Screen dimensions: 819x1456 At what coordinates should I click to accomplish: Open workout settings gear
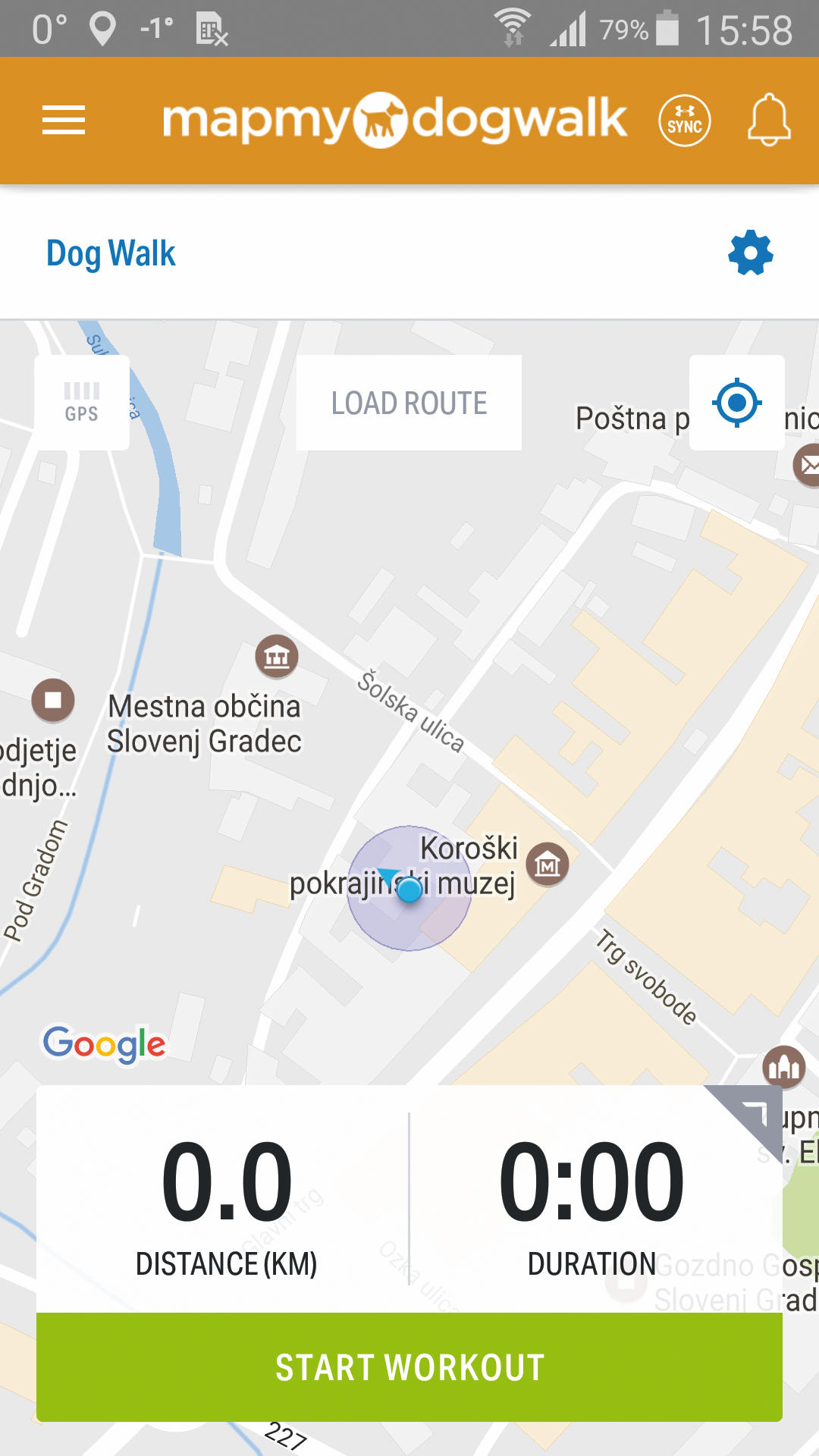tap(750, 253)
